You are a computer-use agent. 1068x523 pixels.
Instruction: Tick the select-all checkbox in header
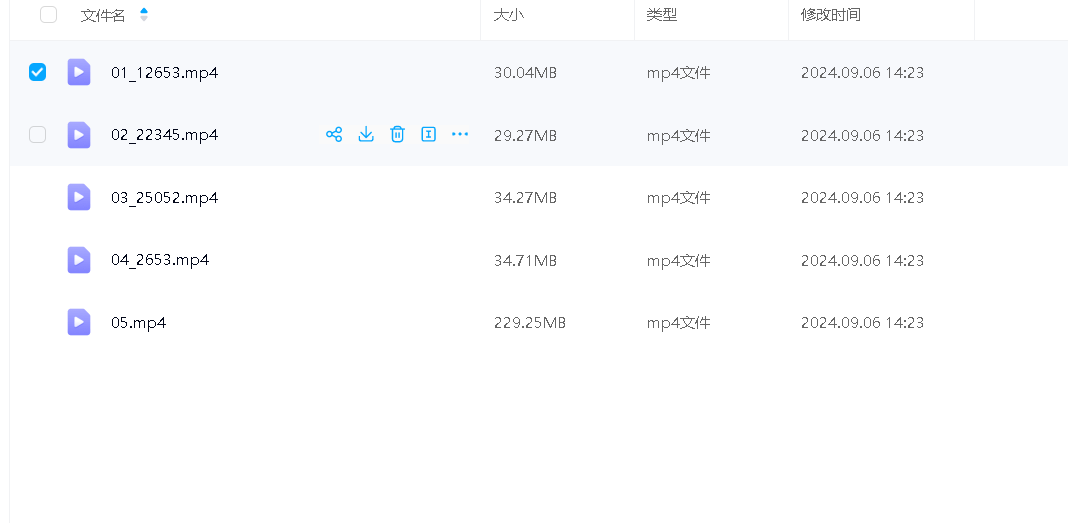(48, 15)
